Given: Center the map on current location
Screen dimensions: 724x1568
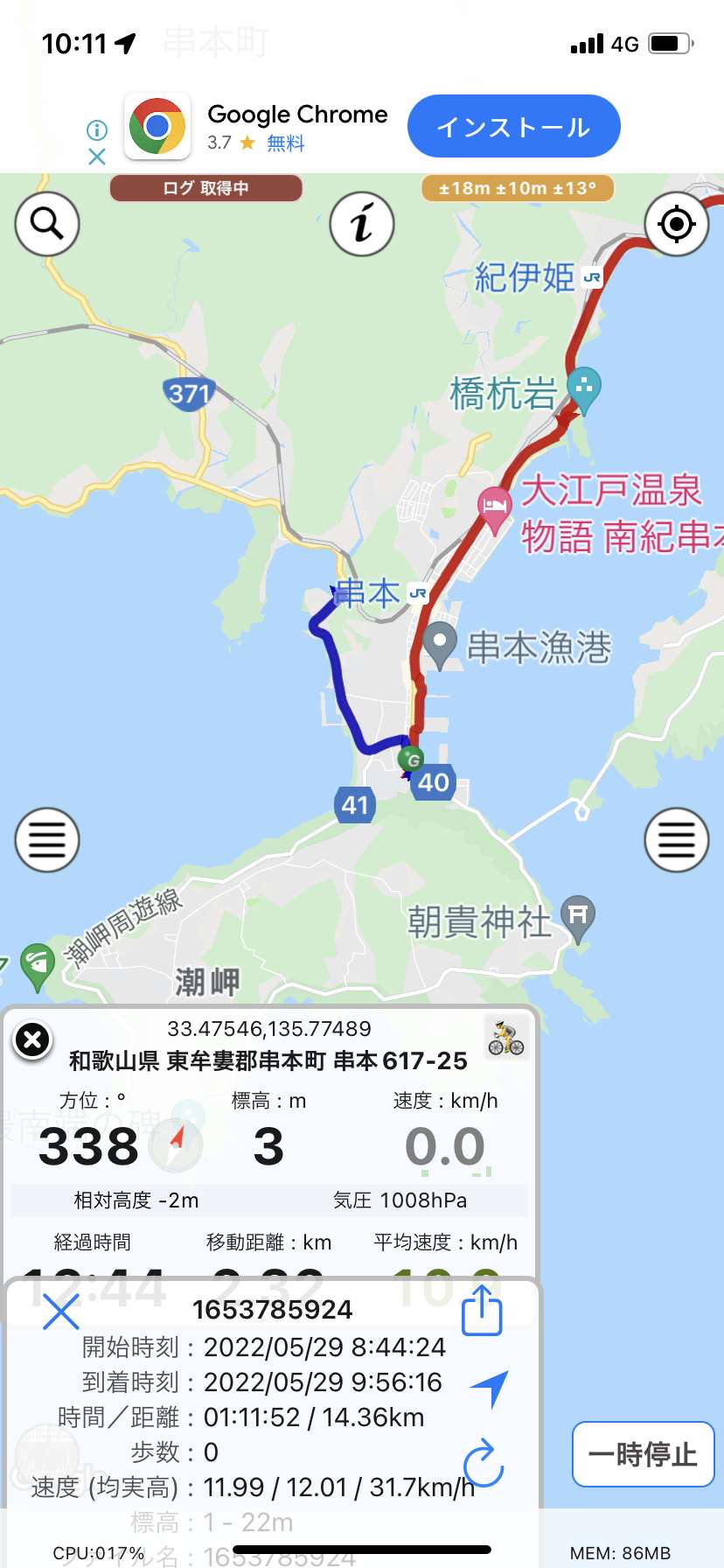Looking at the screenshot, I should tap(677, 224).
